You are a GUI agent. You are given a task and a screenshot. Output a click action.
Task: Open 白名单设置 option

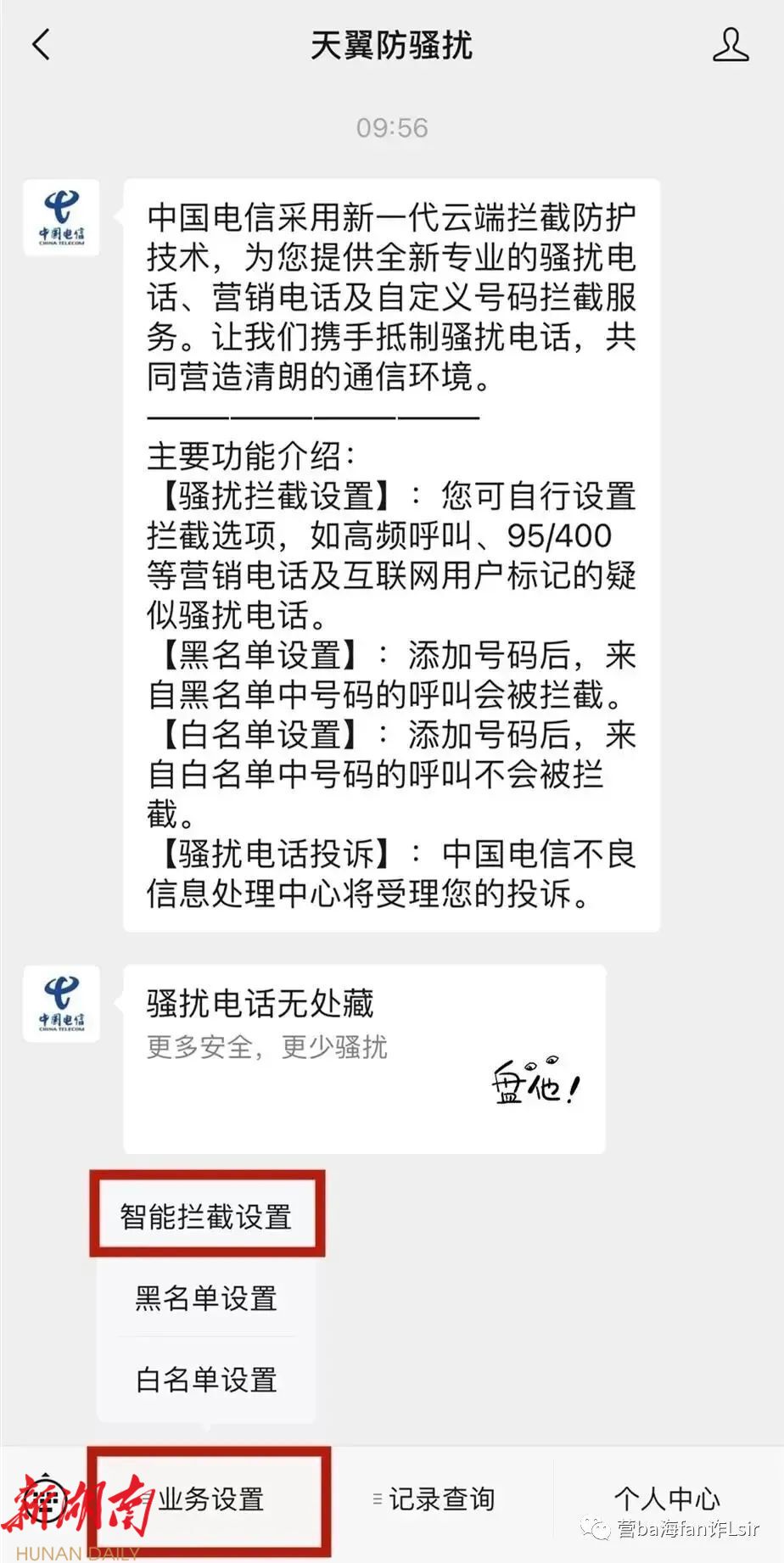pyautogui.click(x=206, y=1381)
